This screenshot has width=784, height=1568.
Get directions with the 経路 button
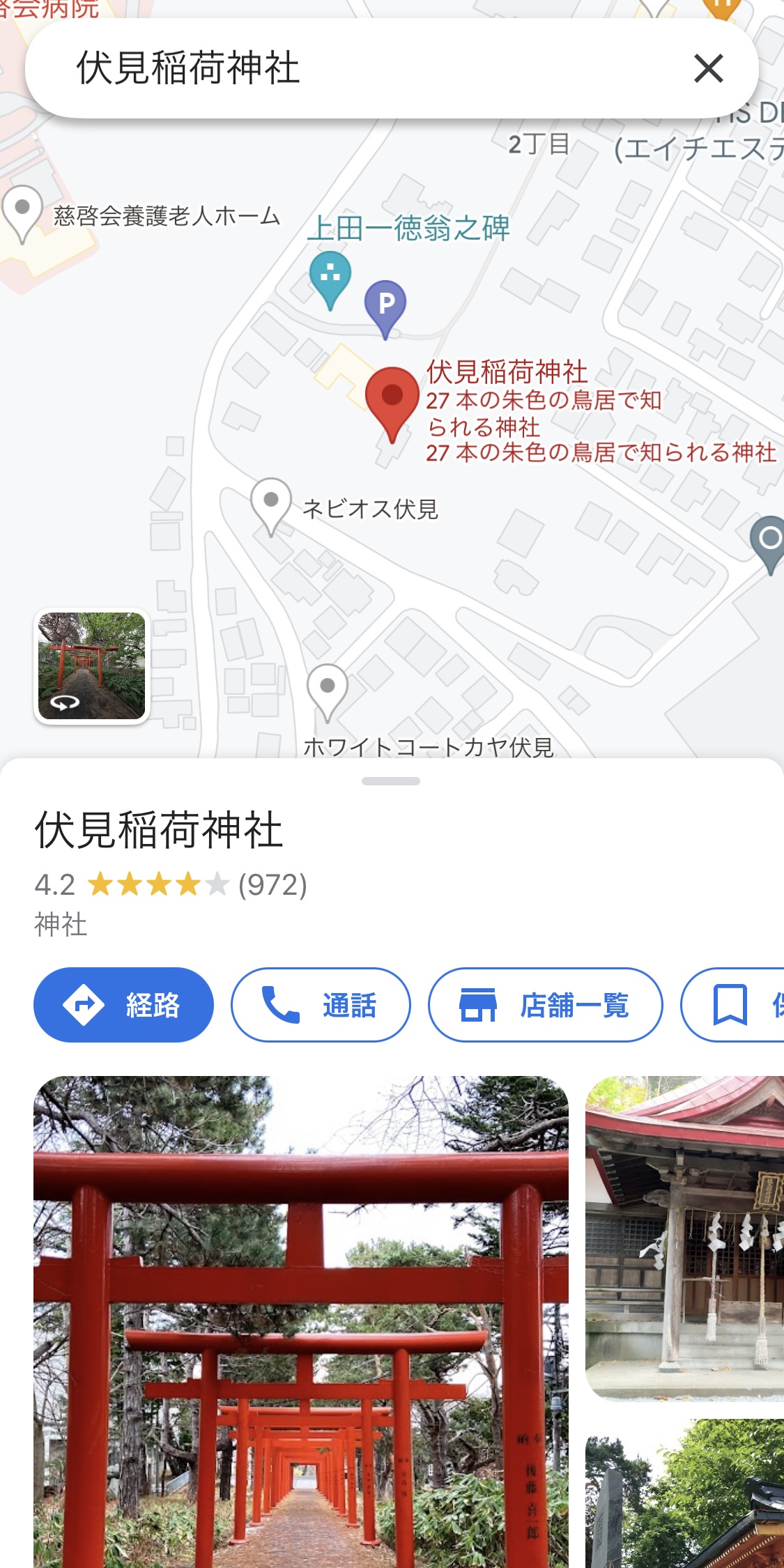coord(123,1004)
